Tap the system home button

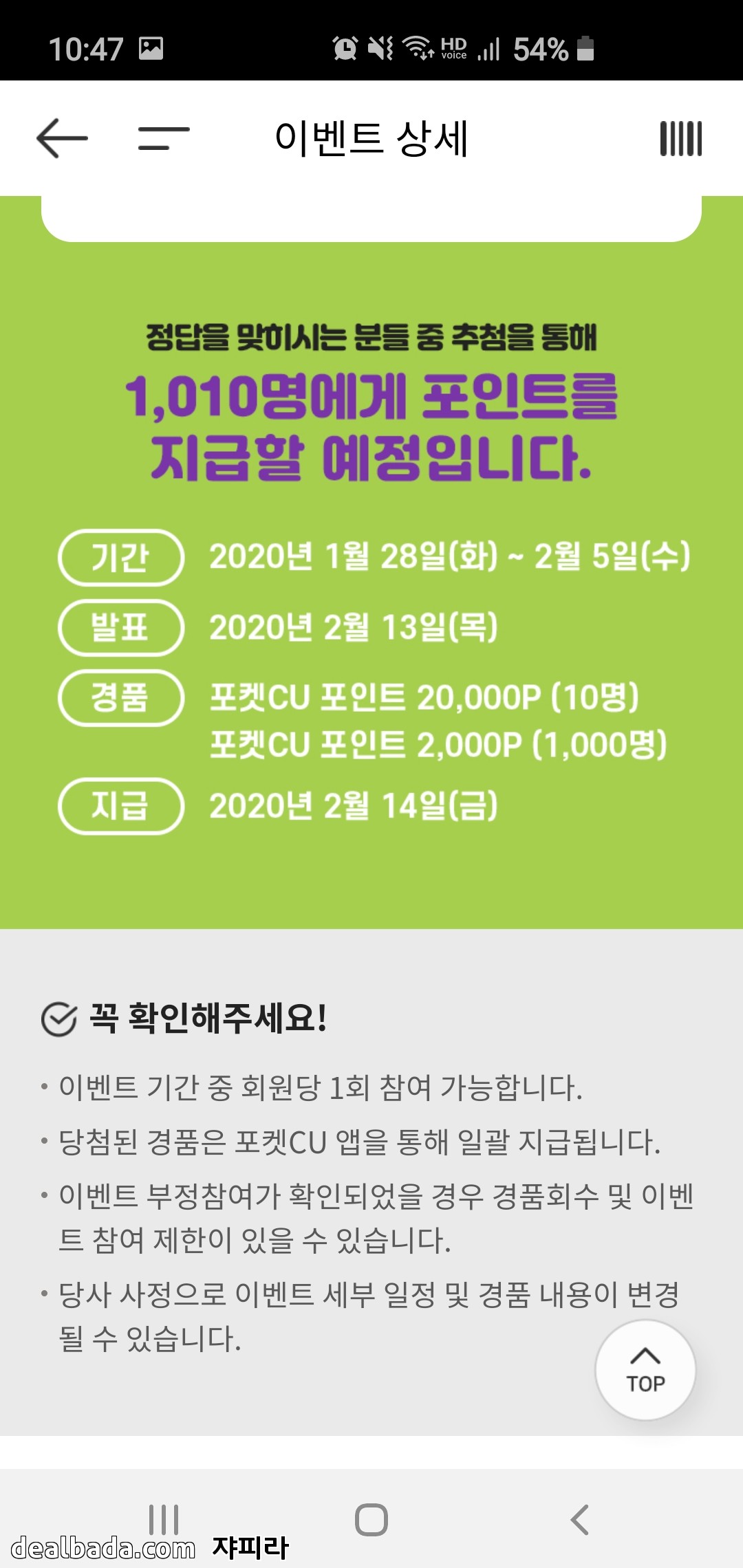pyautogui.click(x=371, y=1520)
